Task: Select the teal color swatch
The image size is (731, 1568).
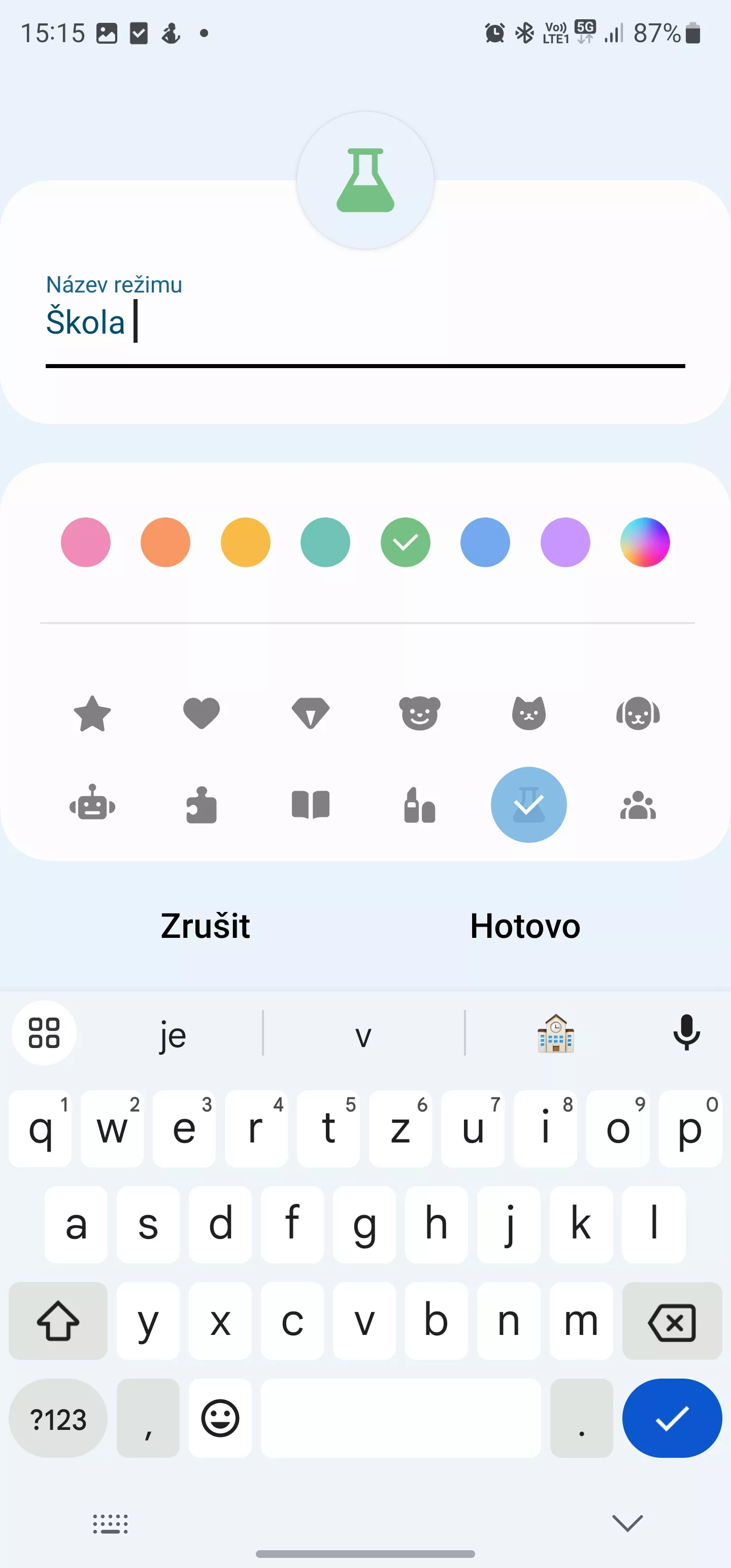Action: 325,542
